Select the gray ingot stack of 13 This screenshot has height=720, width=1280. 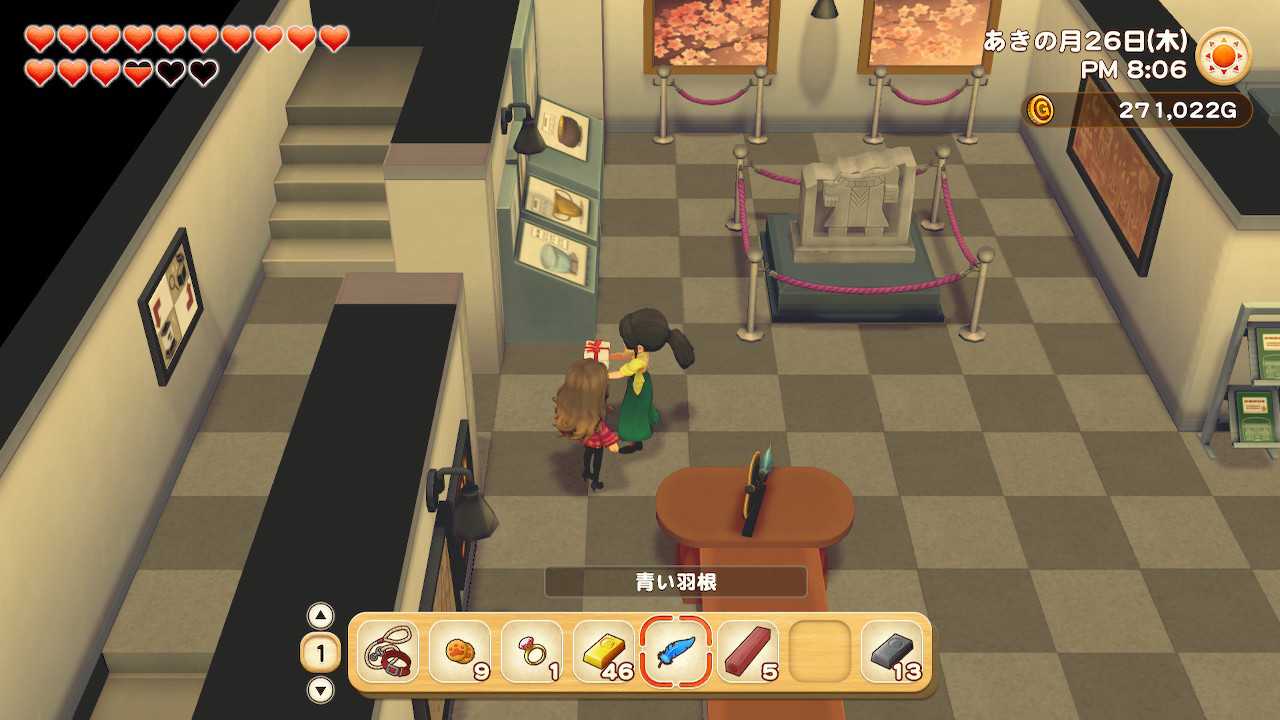[x=892, y=653]
